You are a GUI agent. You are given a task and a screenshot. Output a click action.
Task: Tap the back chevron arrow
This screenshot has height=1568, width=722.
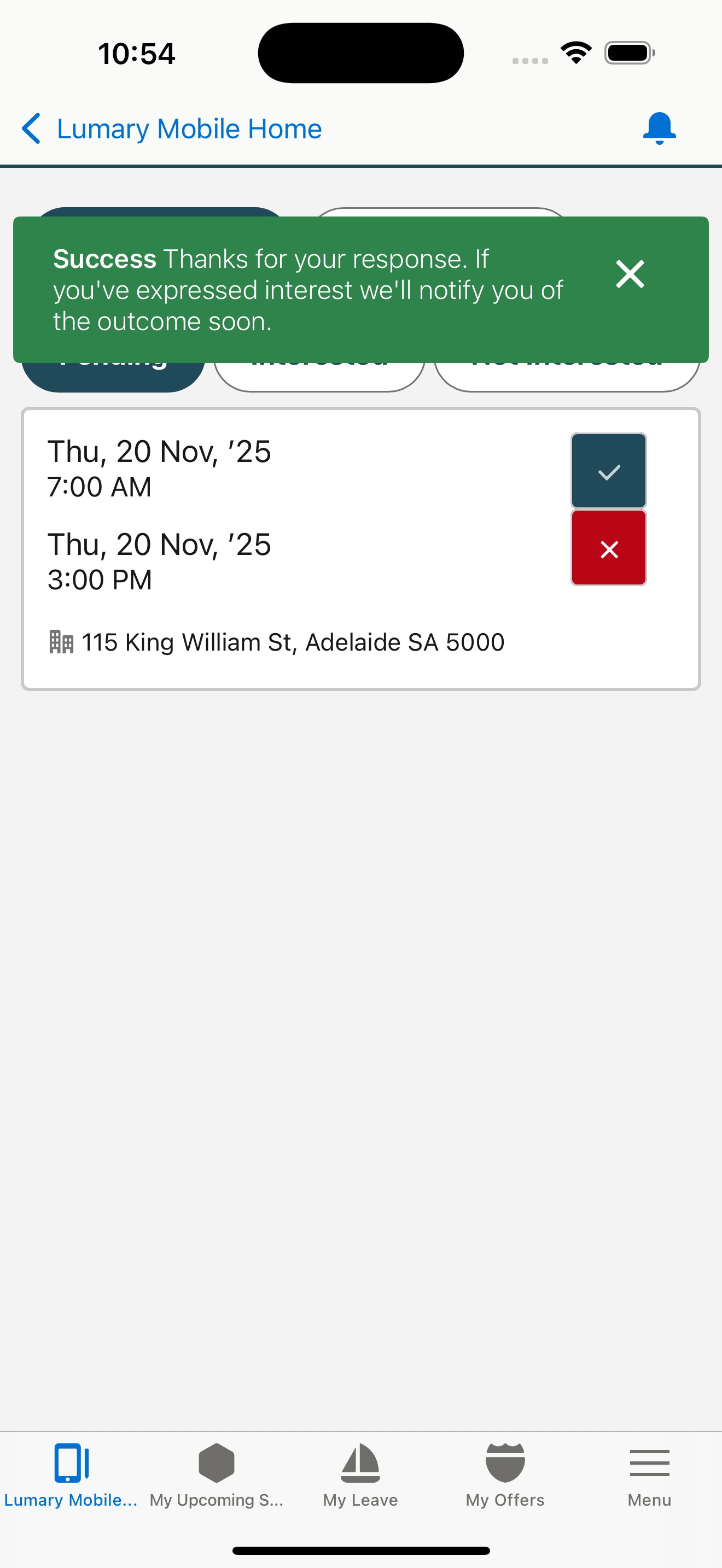[x=32, y=128]
